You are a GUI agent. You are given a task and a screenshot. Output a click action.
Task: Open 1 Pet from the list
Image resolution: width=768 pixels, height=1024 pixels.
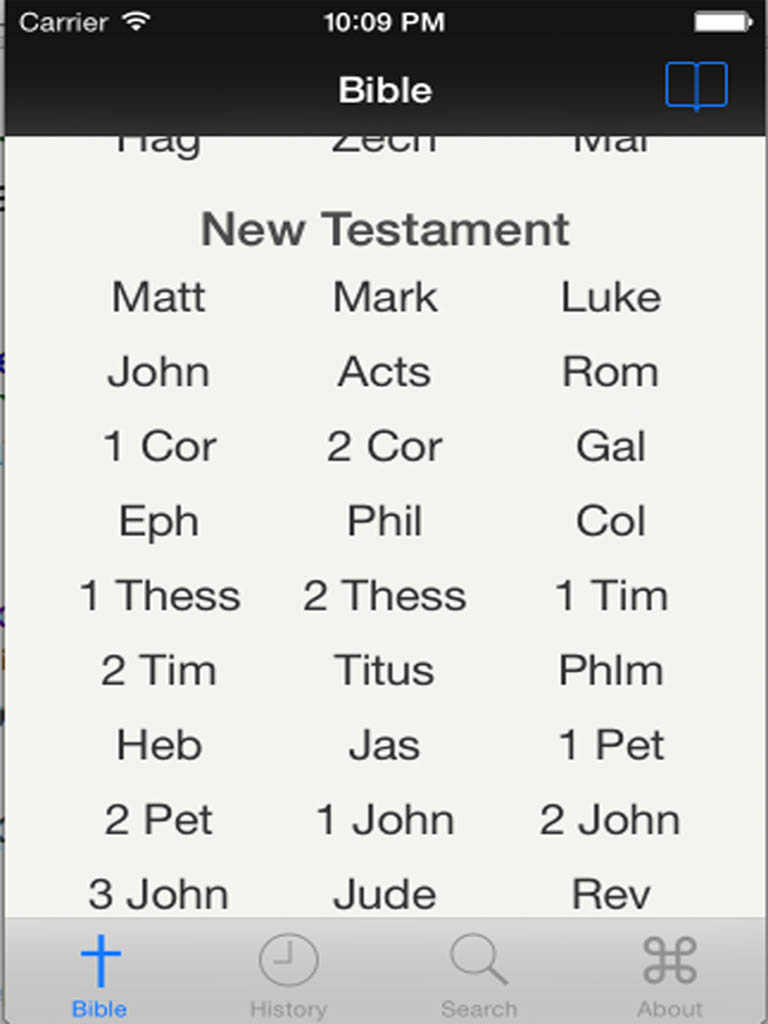610,745
